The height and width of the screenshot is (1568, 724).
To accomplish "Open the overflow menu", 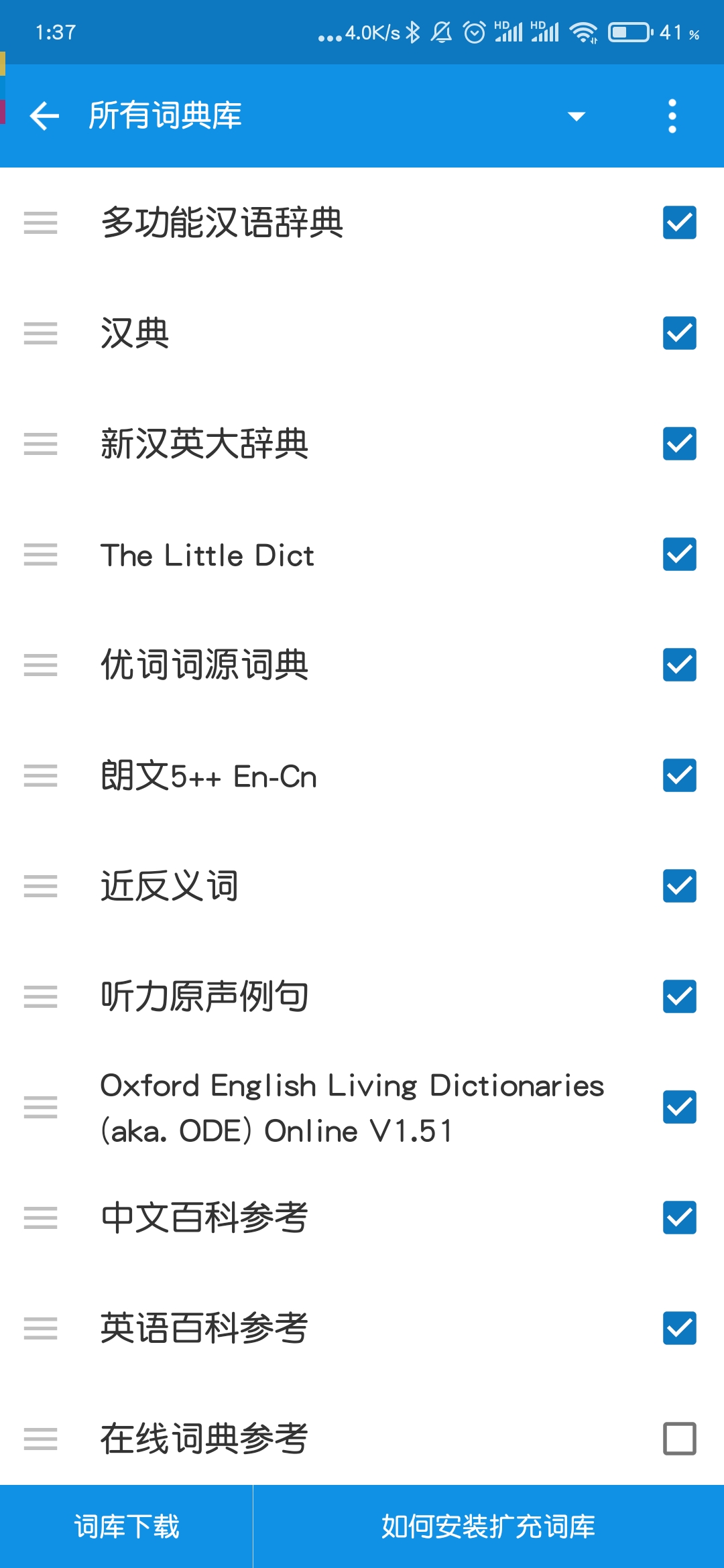I will tap(672, 116).
